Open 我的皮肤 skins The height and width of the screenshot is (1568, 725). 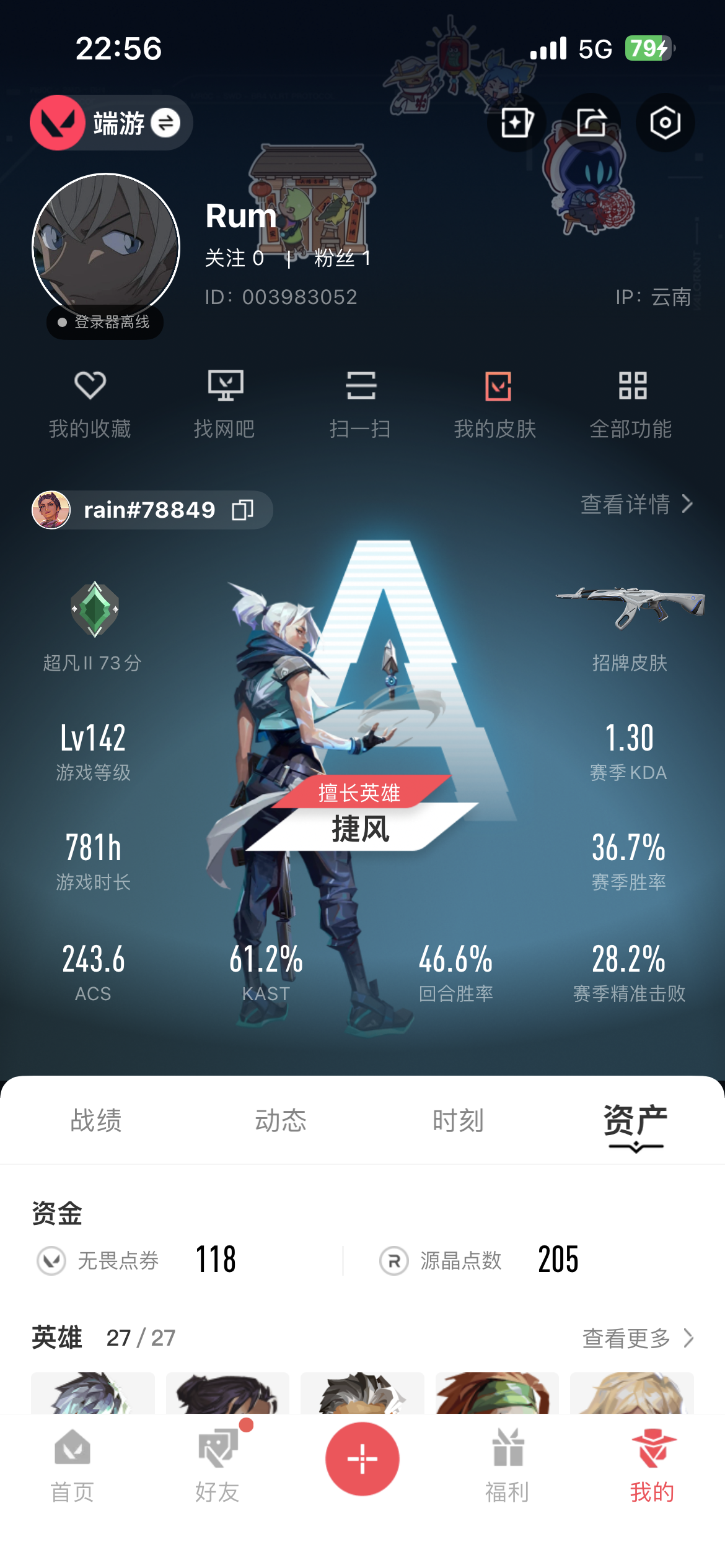pos(496,403)
